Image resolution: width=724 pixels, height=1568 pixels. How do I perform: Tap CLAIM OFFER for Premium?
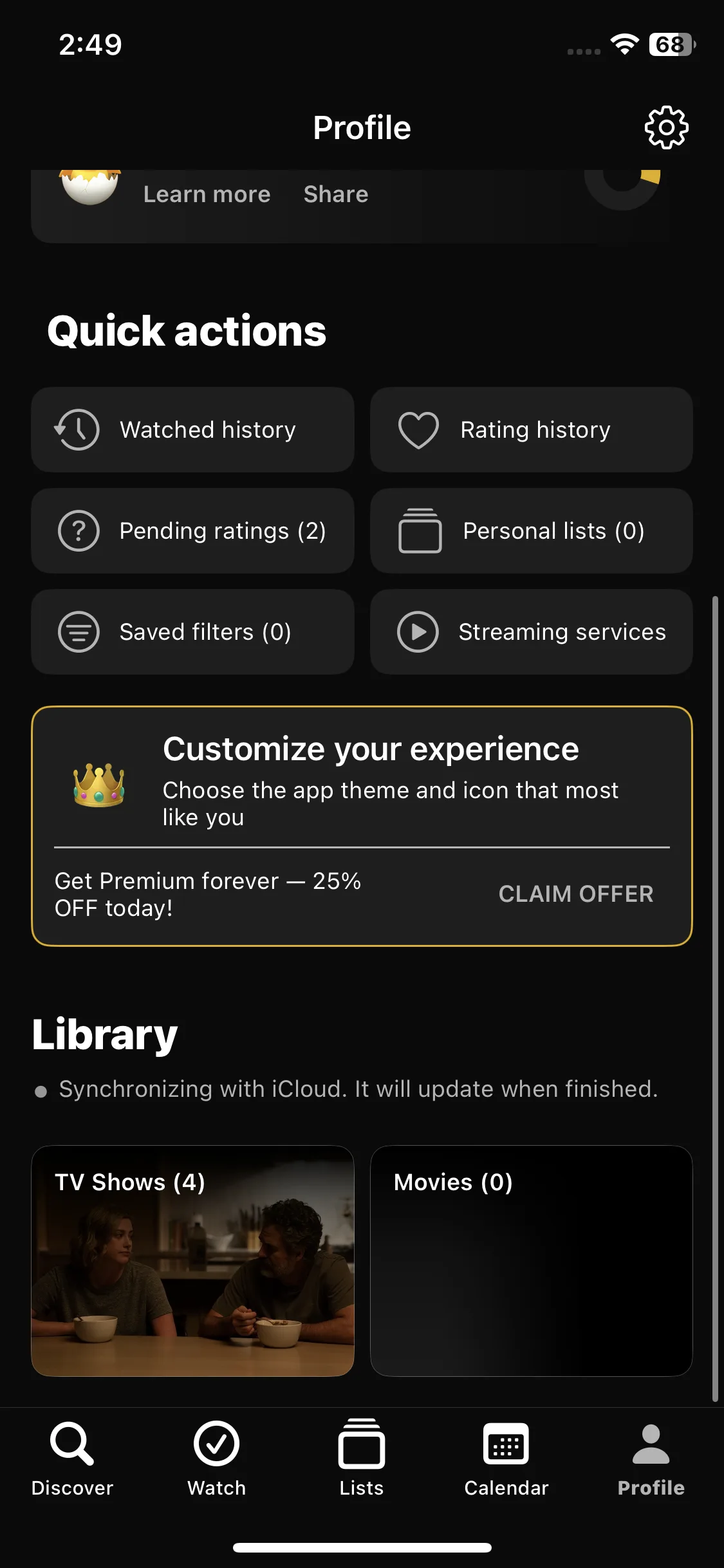coord(575,894)
